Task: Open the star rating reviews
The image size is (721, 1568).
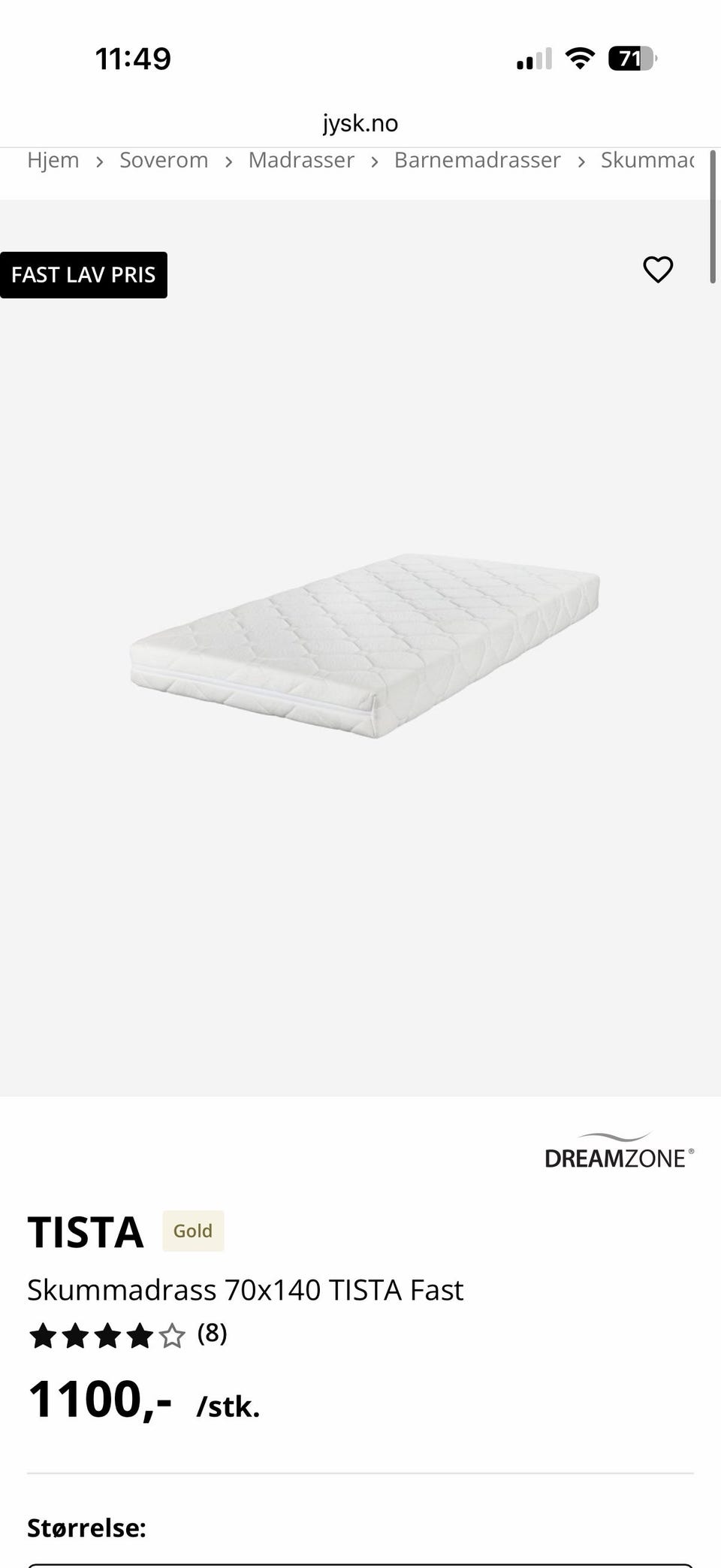Action: (128, 1335)
